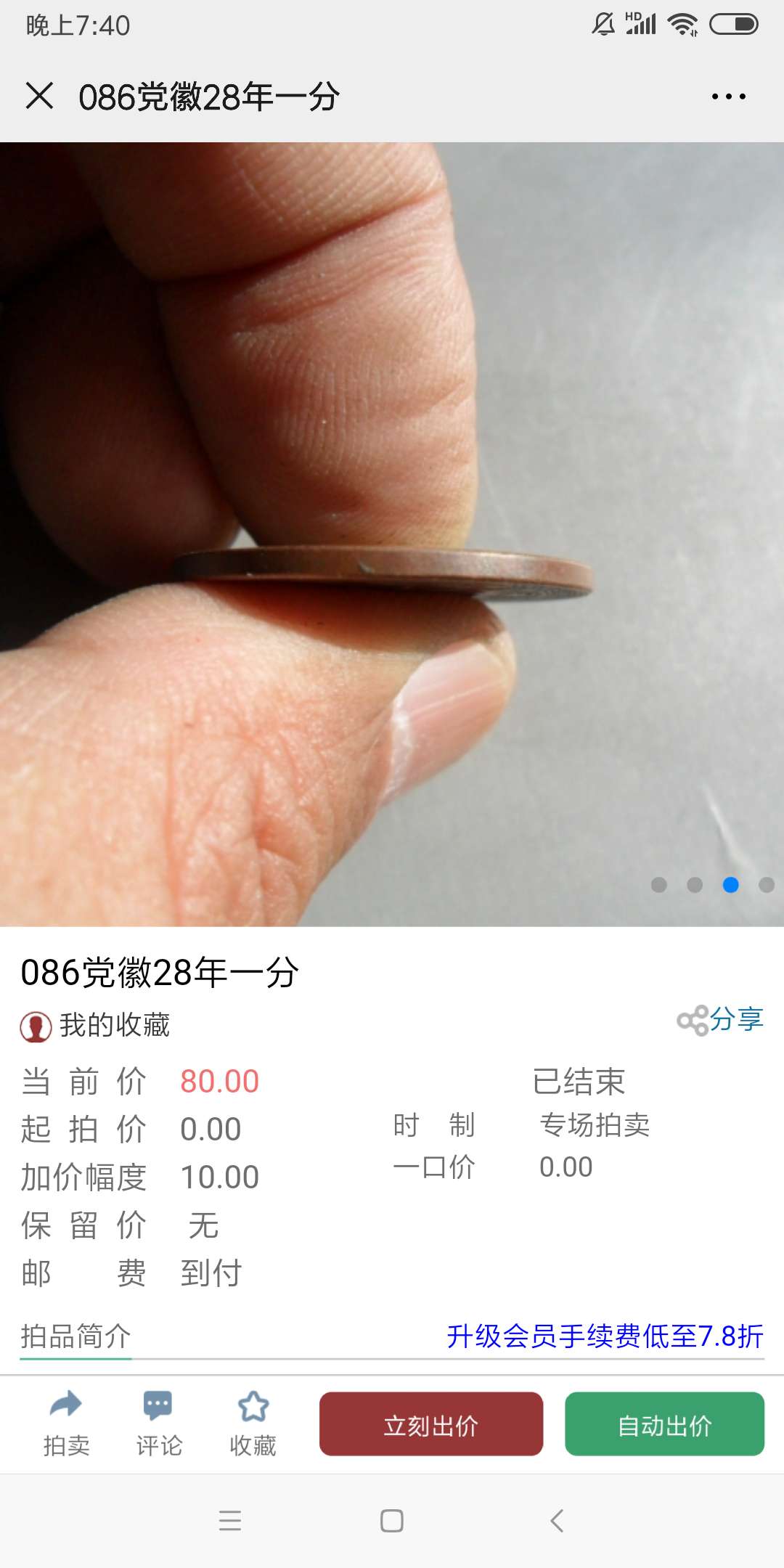Open 评论 comments

[159, 1424]
